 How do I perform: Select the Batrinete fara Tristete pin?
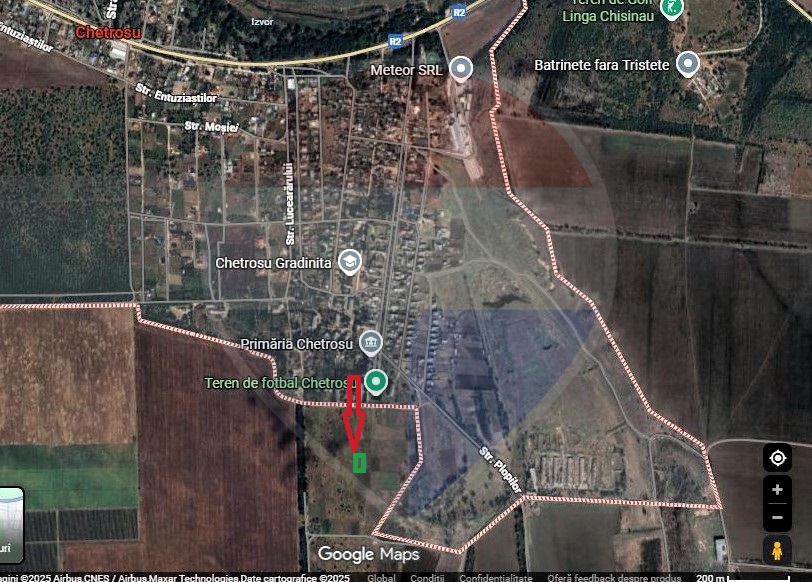[687, 64]
